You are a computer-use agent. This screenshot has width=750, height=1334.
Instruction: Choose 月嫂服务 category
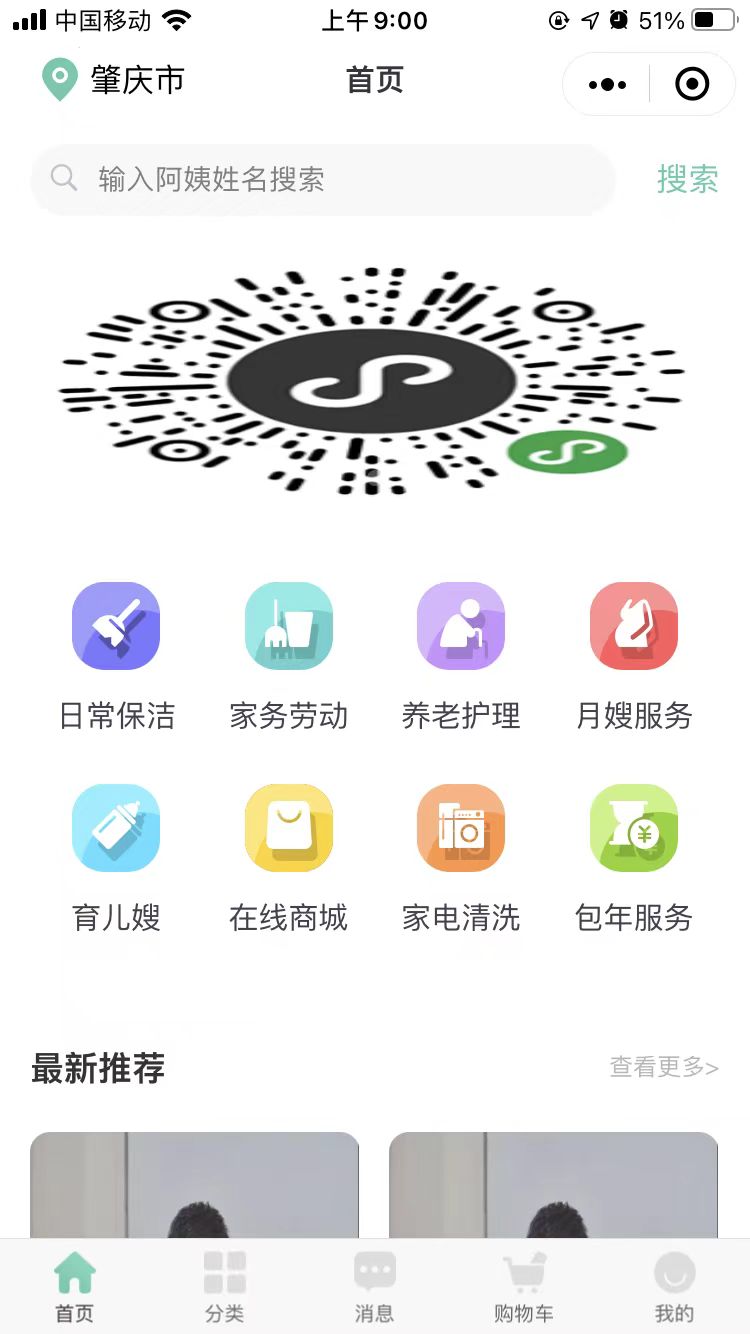pos(634,650)
